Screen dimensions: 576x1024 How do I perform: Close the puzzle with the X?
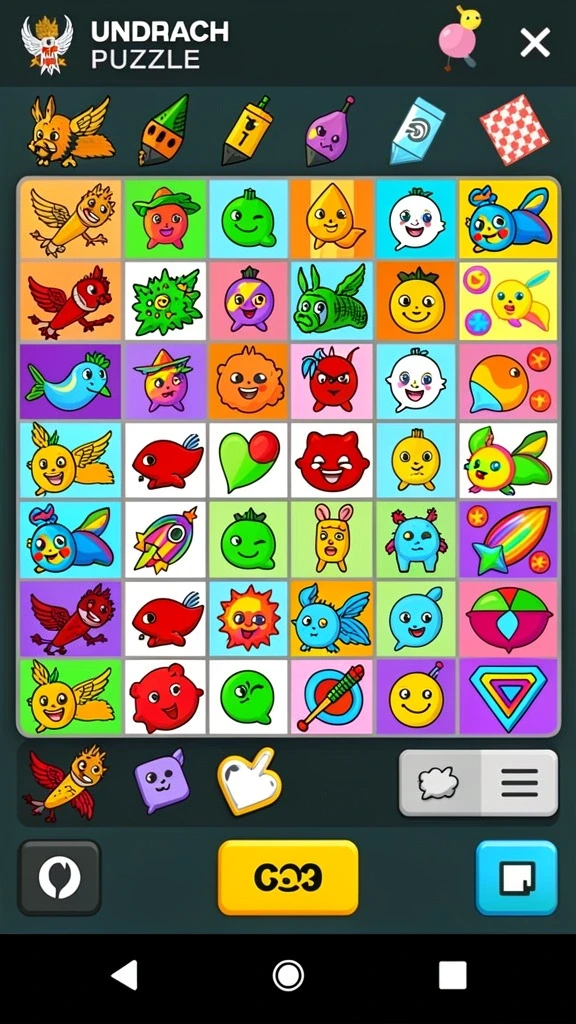[x=535, y=44]
